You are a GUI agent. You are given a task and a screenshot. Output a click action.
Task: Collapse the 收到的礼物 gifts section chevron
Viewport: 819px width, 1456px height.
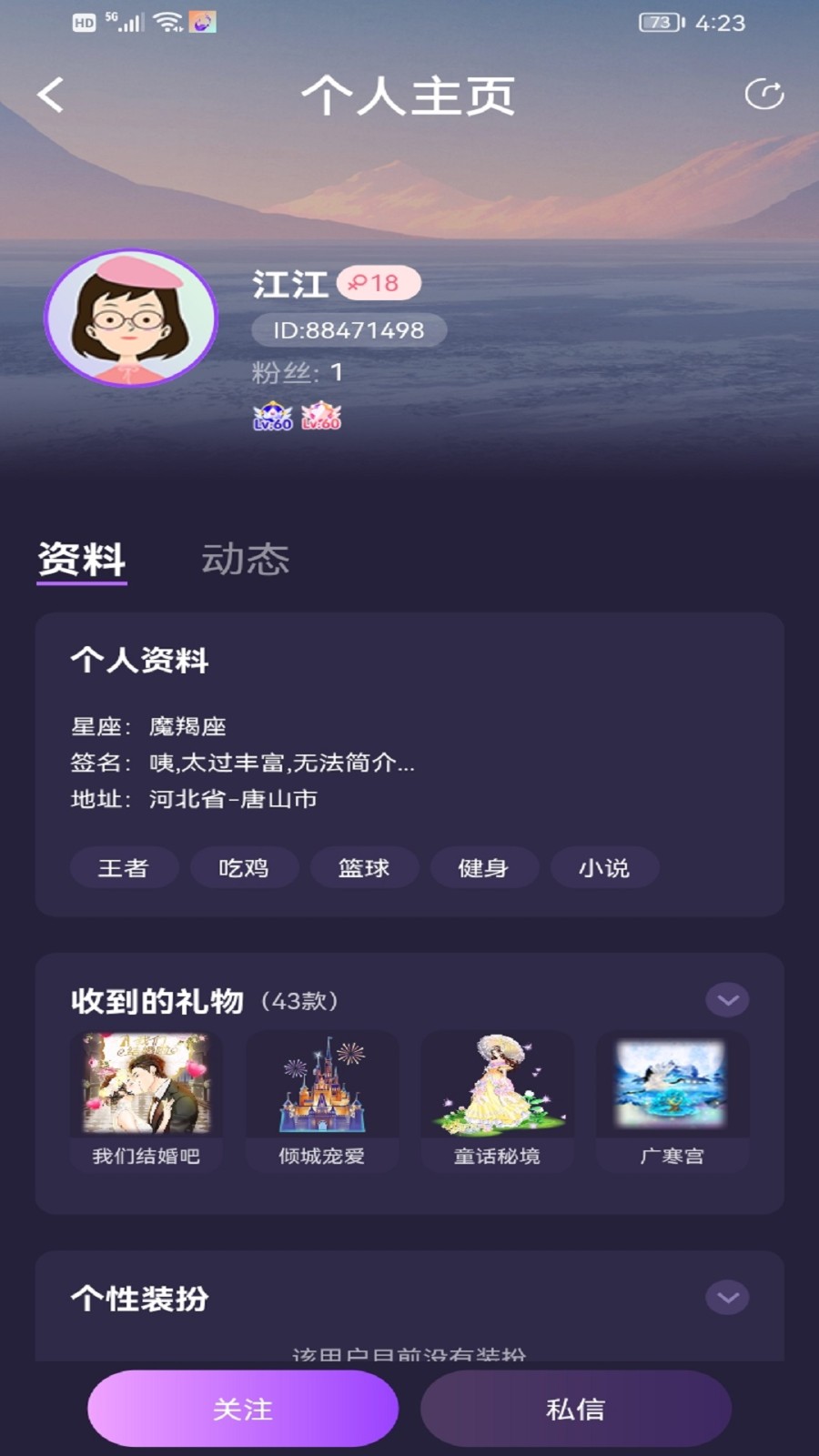point(725,999)
